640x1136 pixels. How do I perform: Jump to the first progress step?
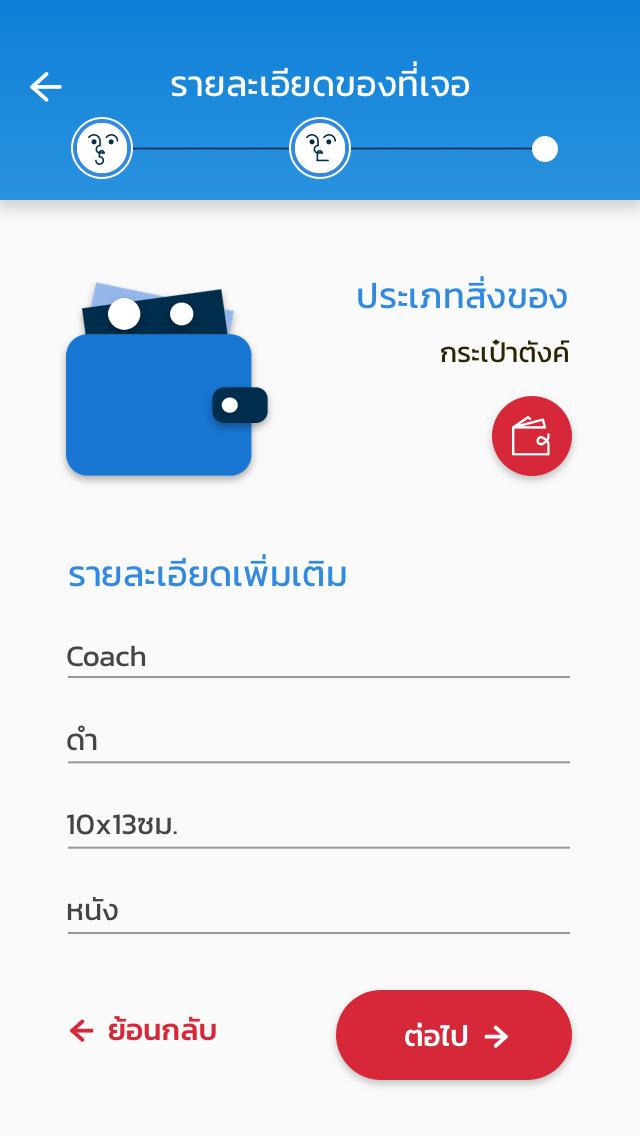(102, 149)
